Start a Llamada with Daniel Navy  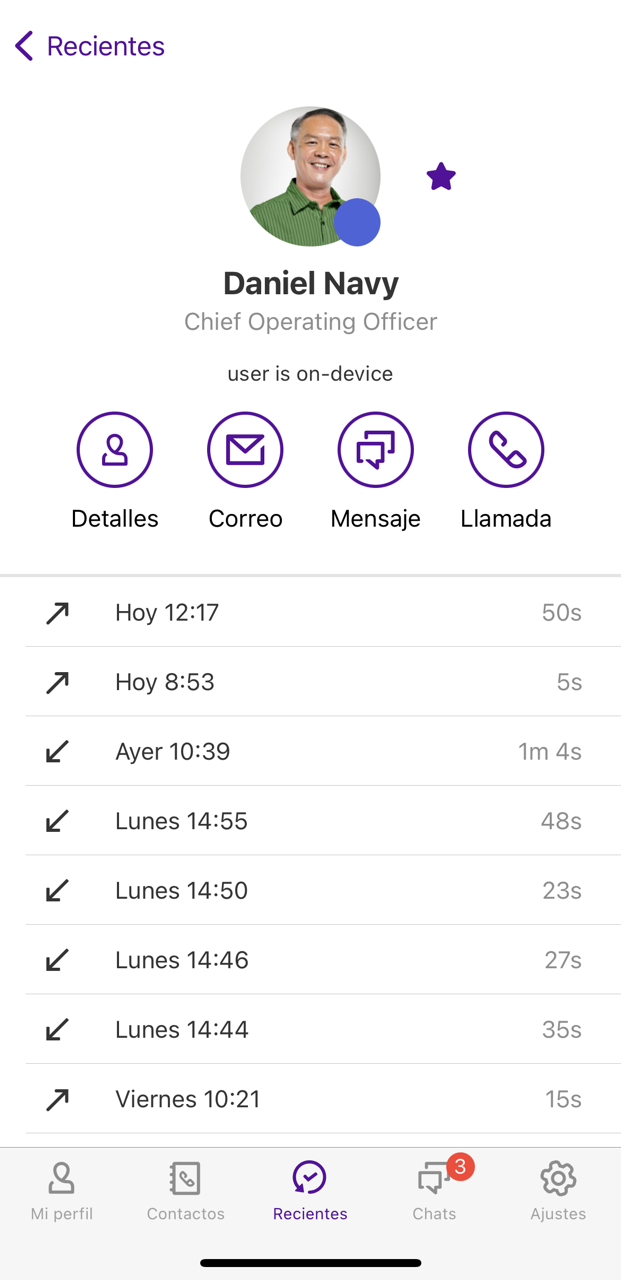pyautogui.click(x=506, y=450)
